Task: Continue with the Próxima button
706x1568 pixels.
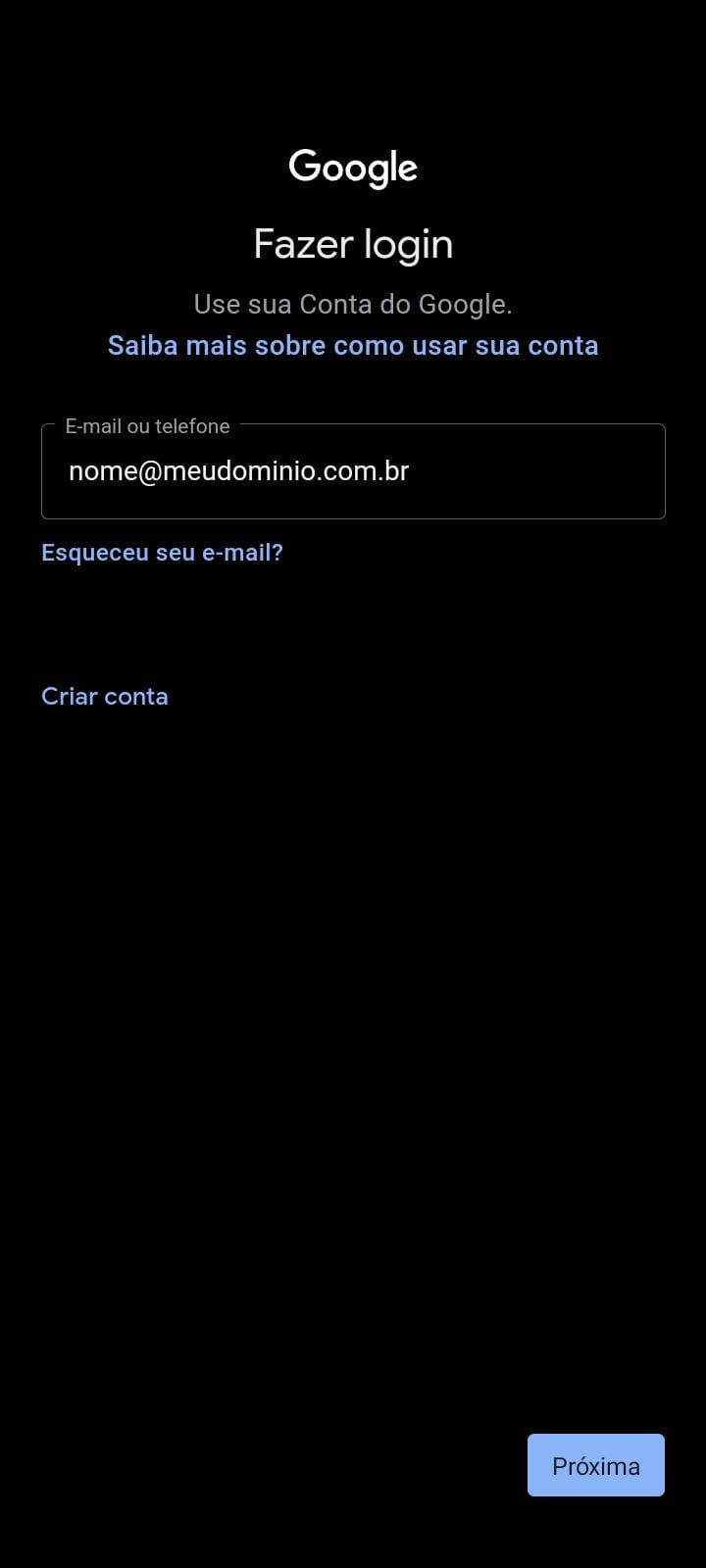Action: click(x=596, y=1465)
